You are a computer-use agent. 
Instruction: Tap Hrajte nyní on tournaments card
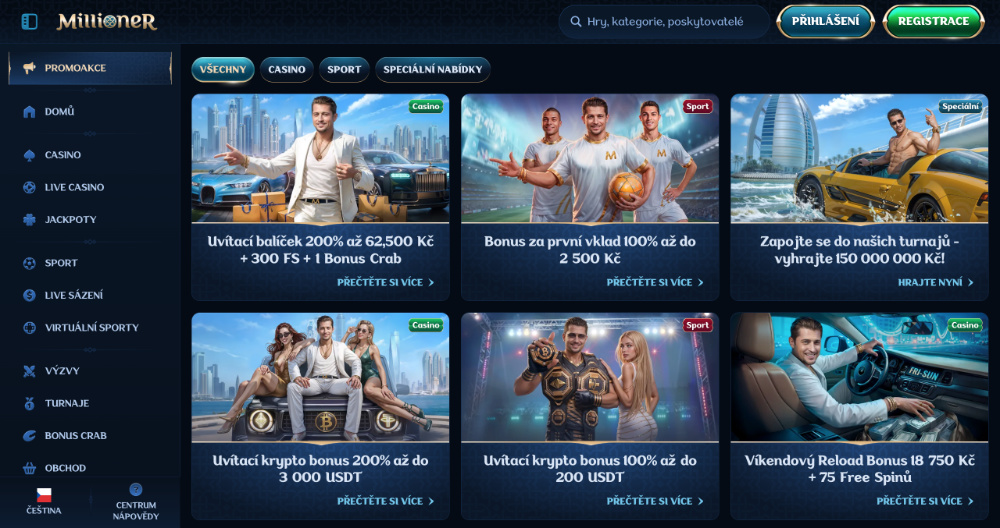tap(935, 282)
